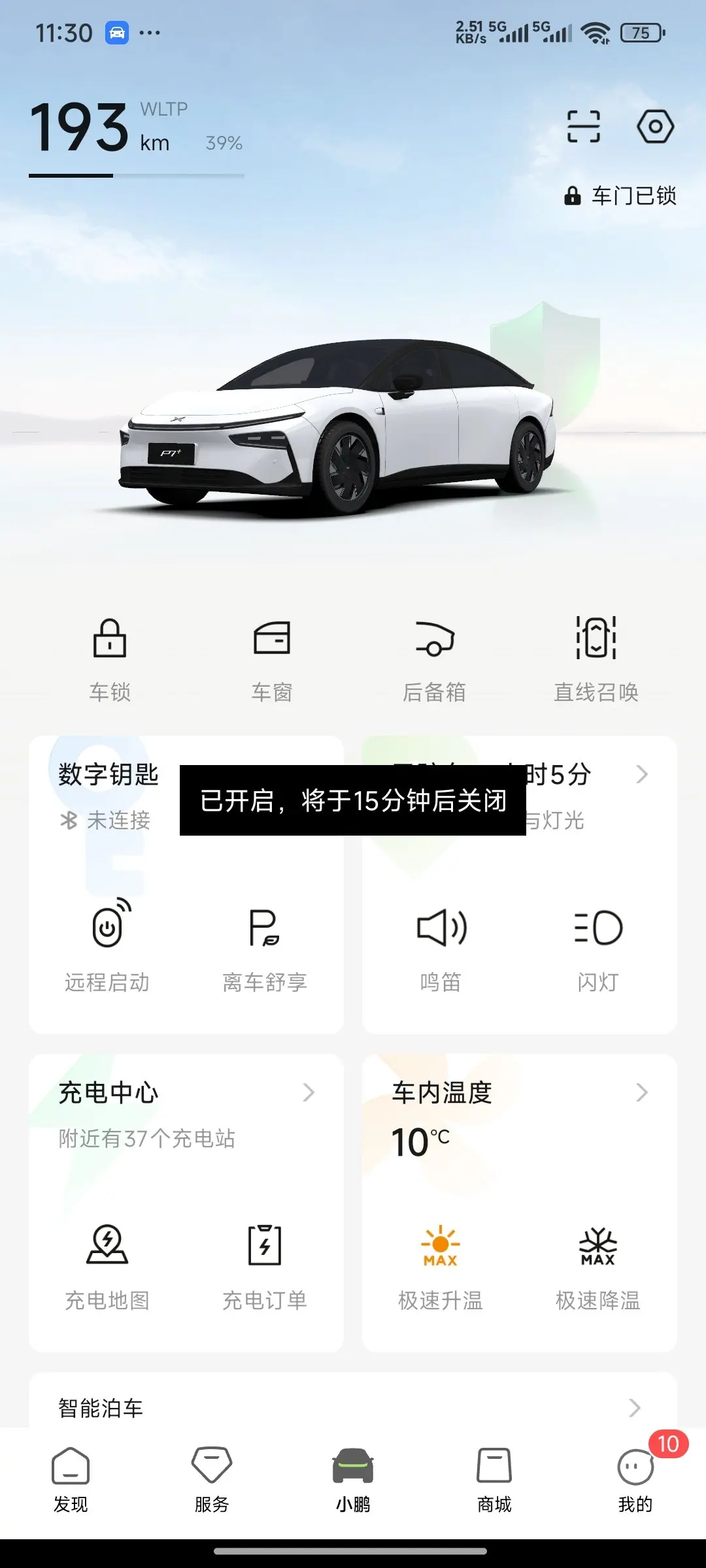706x1568 pixels.
Task: Open the 充电中心 charging center
Action: point(186,1092)
